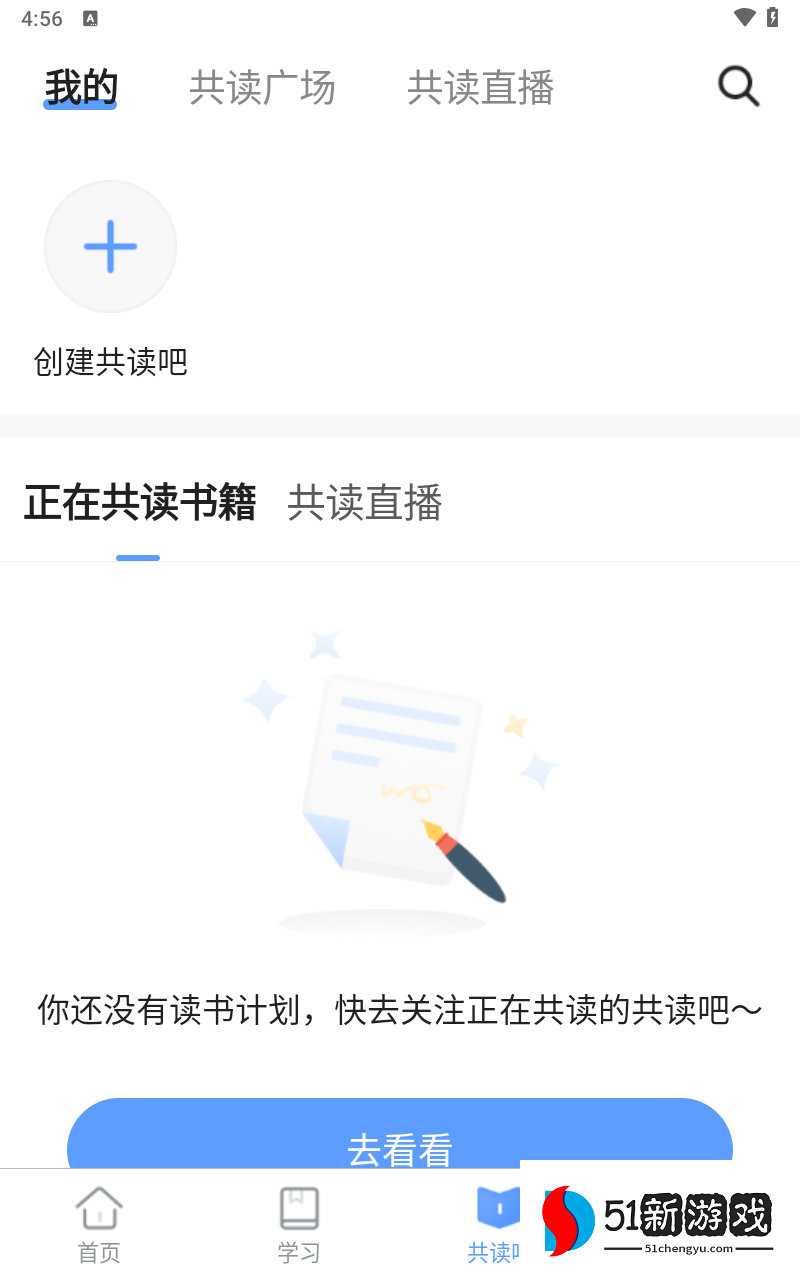Screen dimensions: 800x1280
Task: Switch to 共读直播 under reading section
Action: [365, 502]
